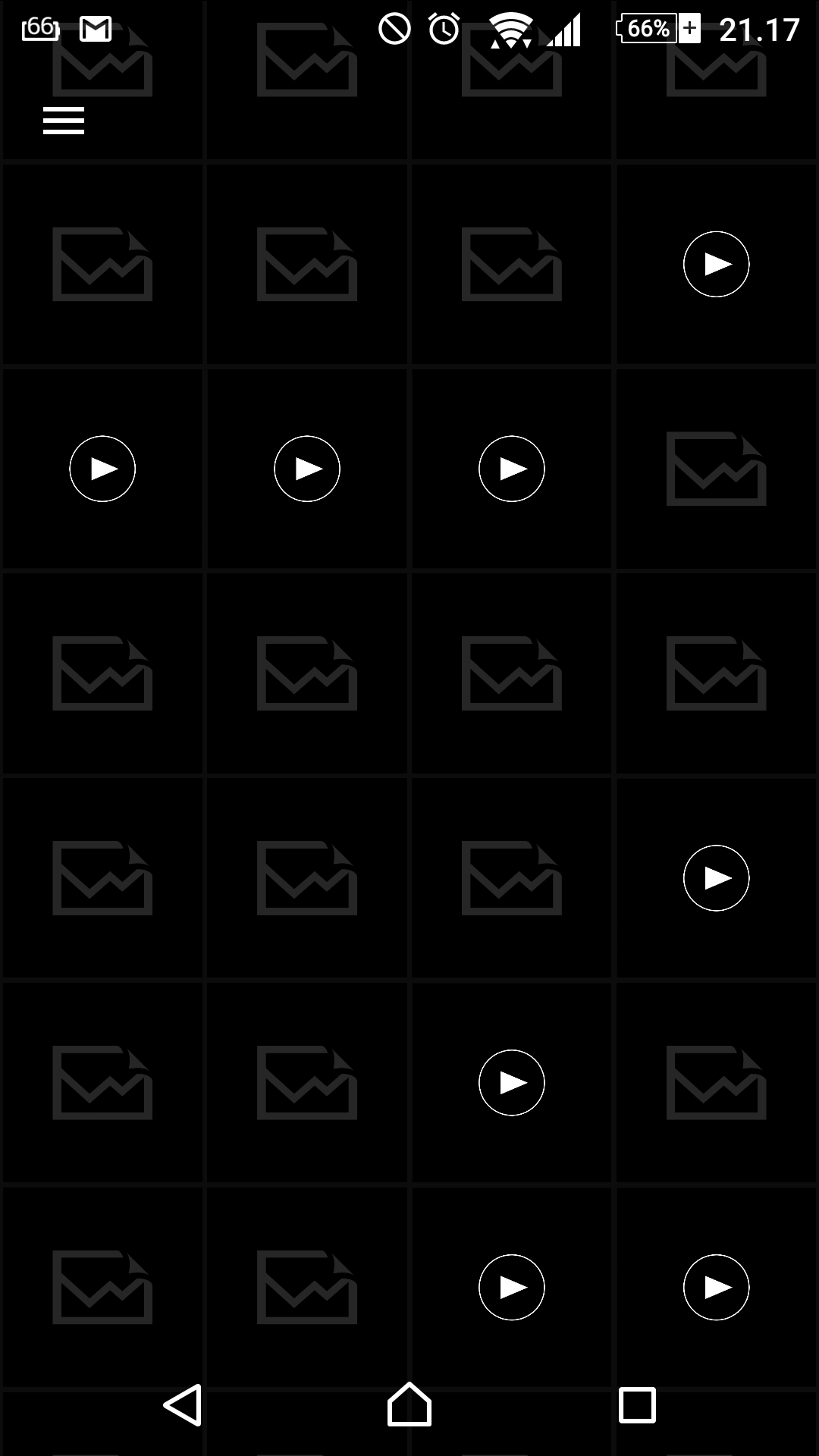
Task: Open the hamburger drawer menu
Action: point(64,121)
